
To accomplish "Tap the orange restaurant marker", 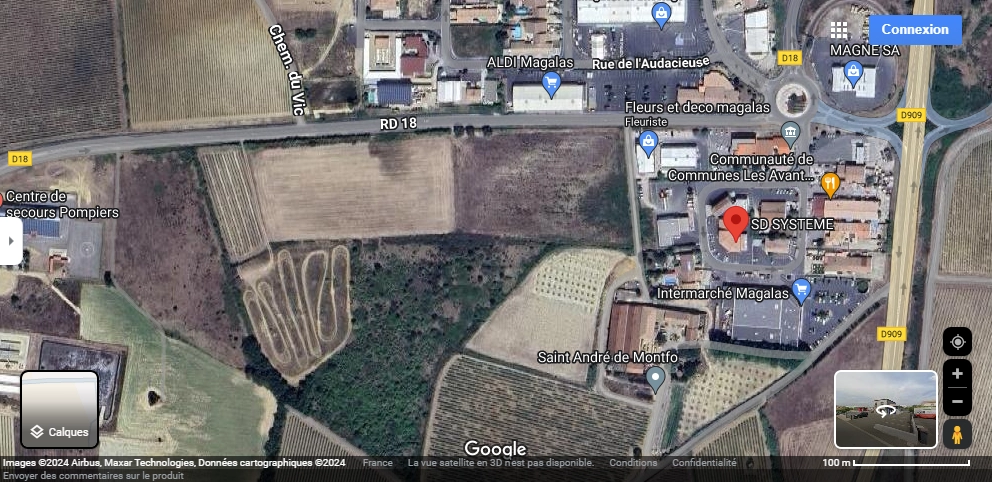I will click(x=830, y=184).
